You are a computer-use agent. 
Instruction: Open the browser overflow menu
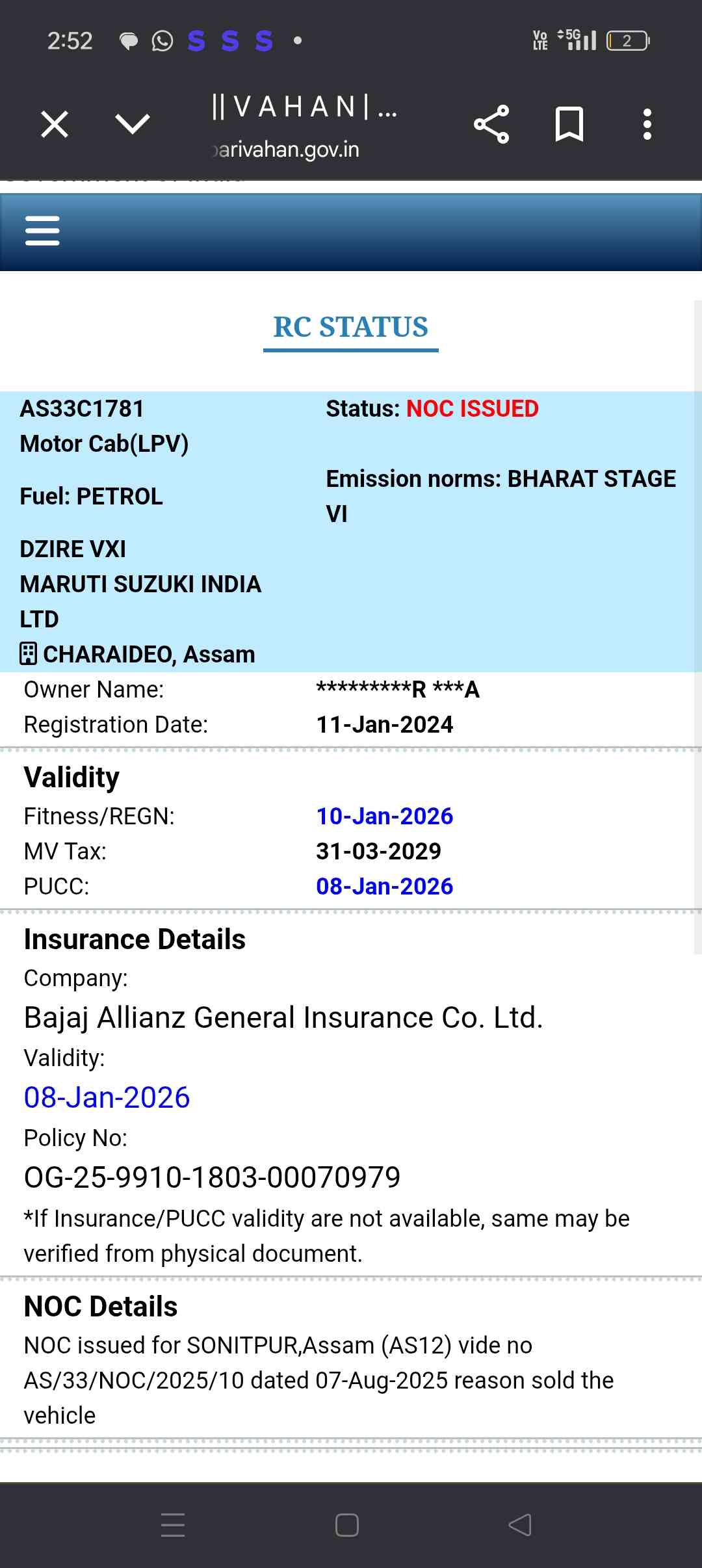[647, 124]
